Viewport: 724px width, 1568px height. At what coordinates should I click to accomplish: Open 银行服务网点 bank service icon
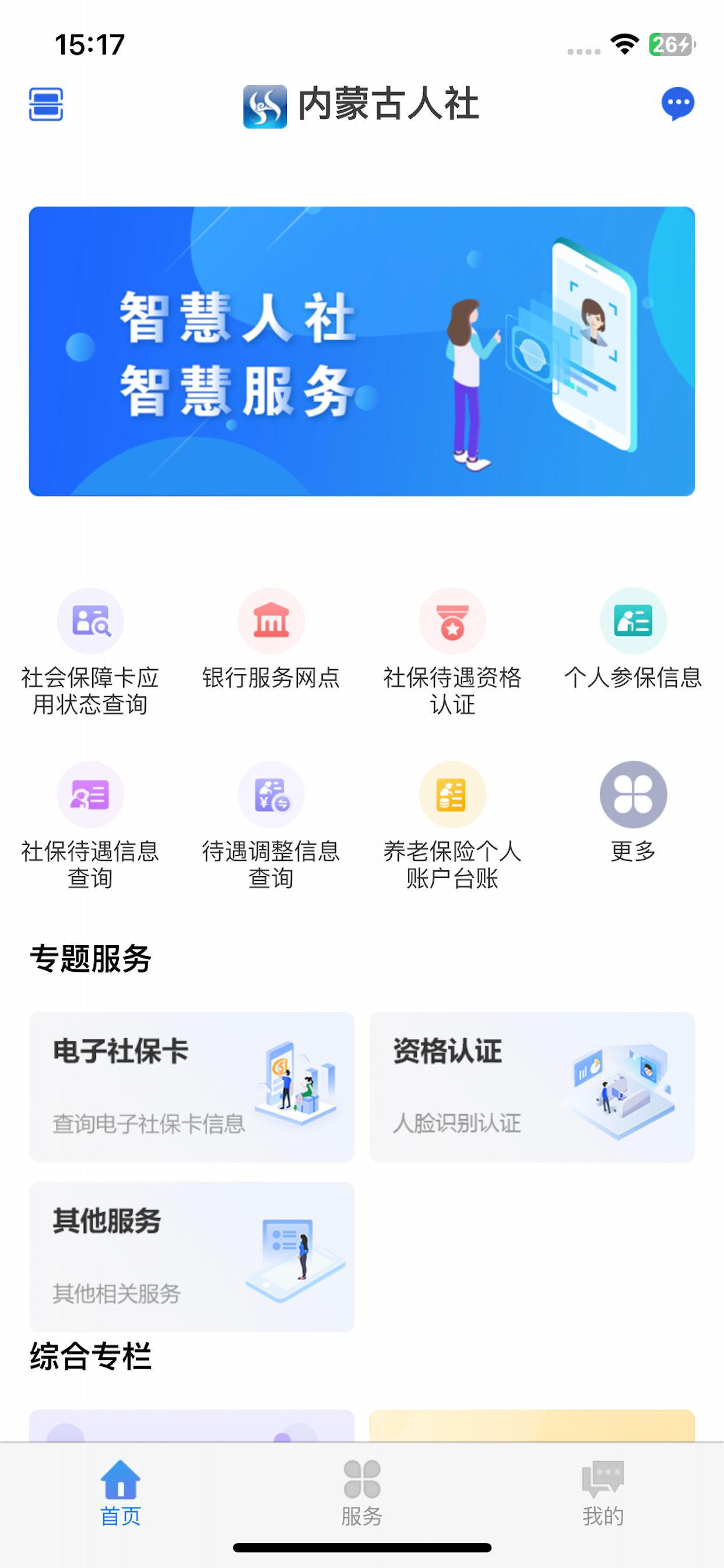271,620
